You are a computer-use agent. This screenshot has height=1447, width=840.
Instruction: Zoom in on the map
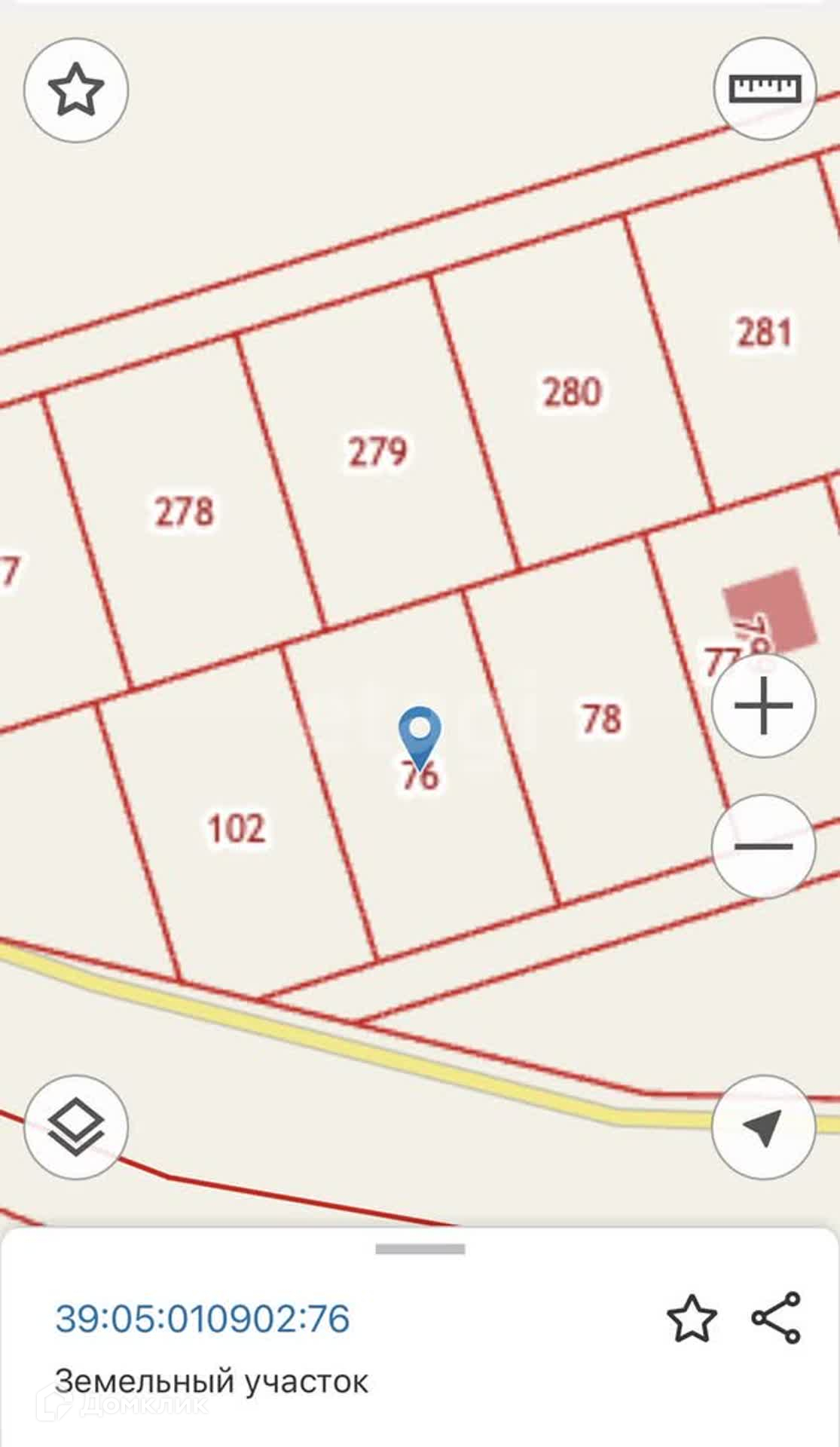pyautogui.click(x=763, y=706)
